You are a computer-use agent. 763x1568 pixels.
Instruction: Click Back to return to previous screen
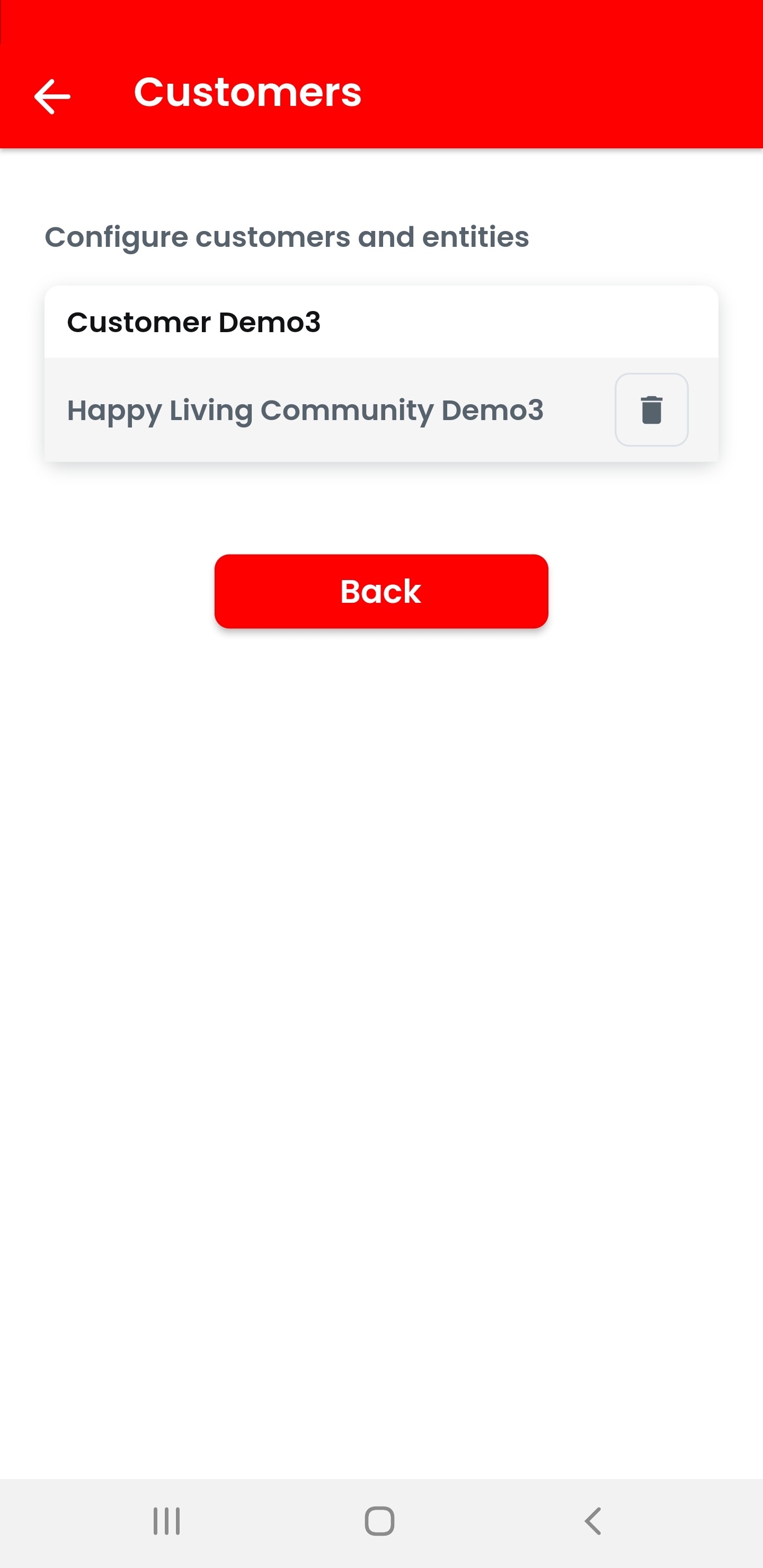381,590
